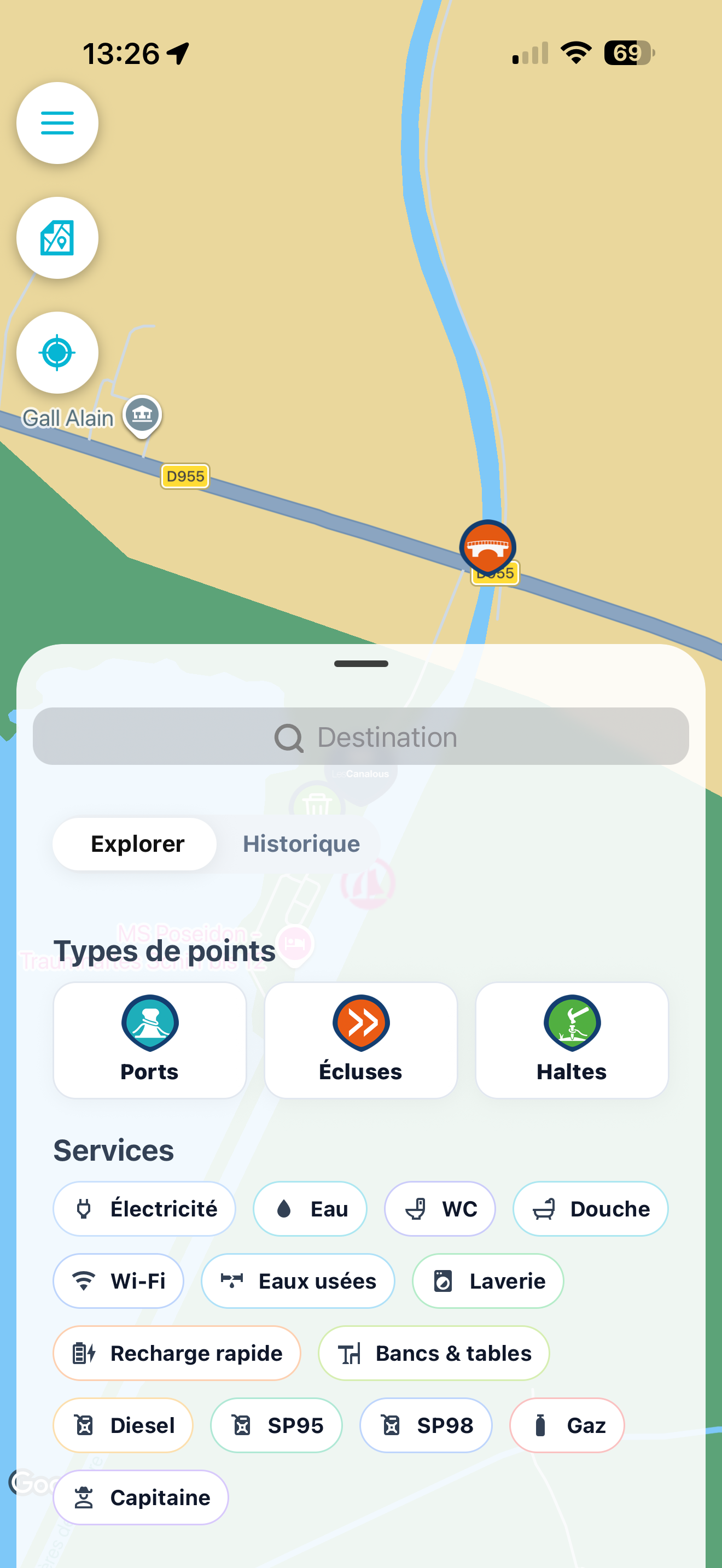Viewport: 722px width, 1568px height.
Task: Open the hamburger menu button
Action: [x=57, y=123]
